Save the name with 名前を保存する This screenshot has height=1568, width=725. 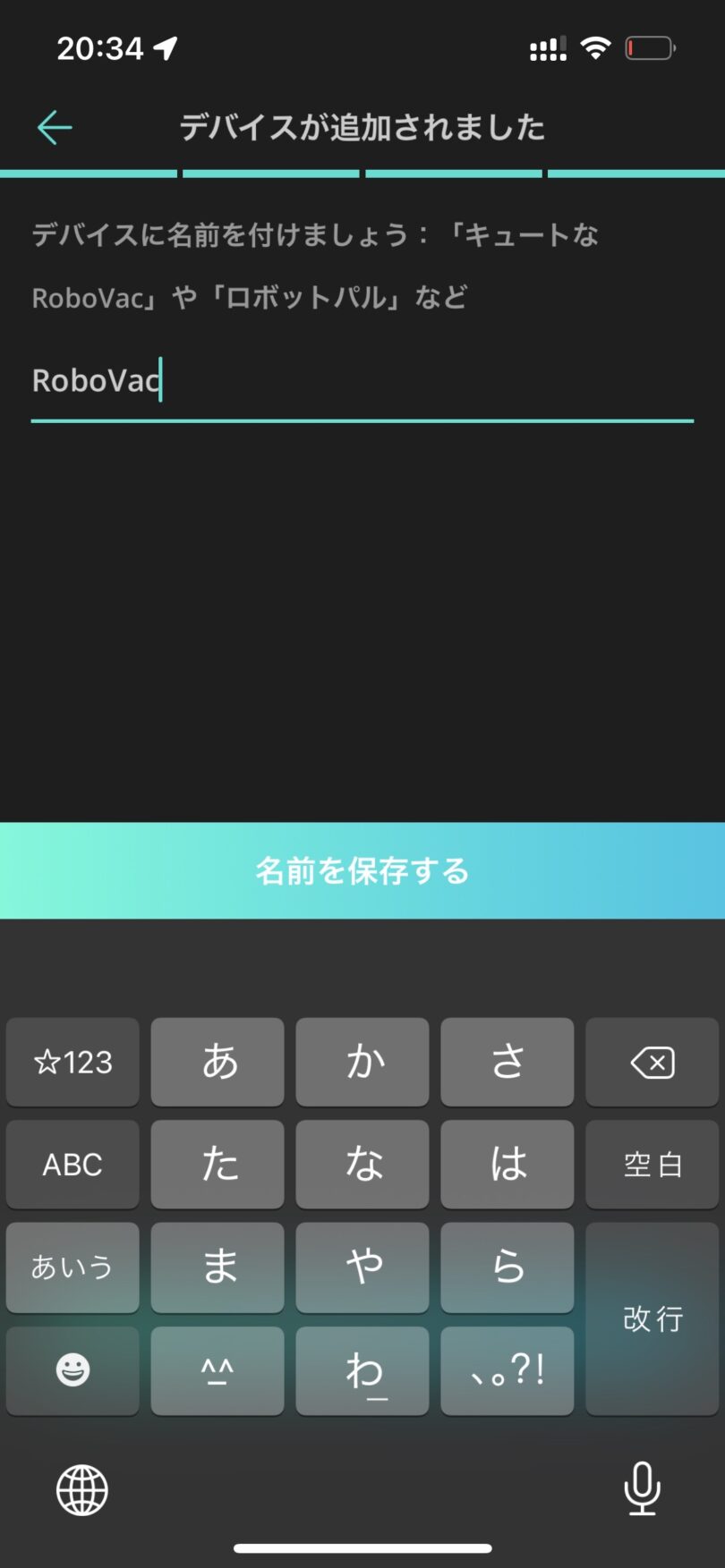[x=362, y=870]
